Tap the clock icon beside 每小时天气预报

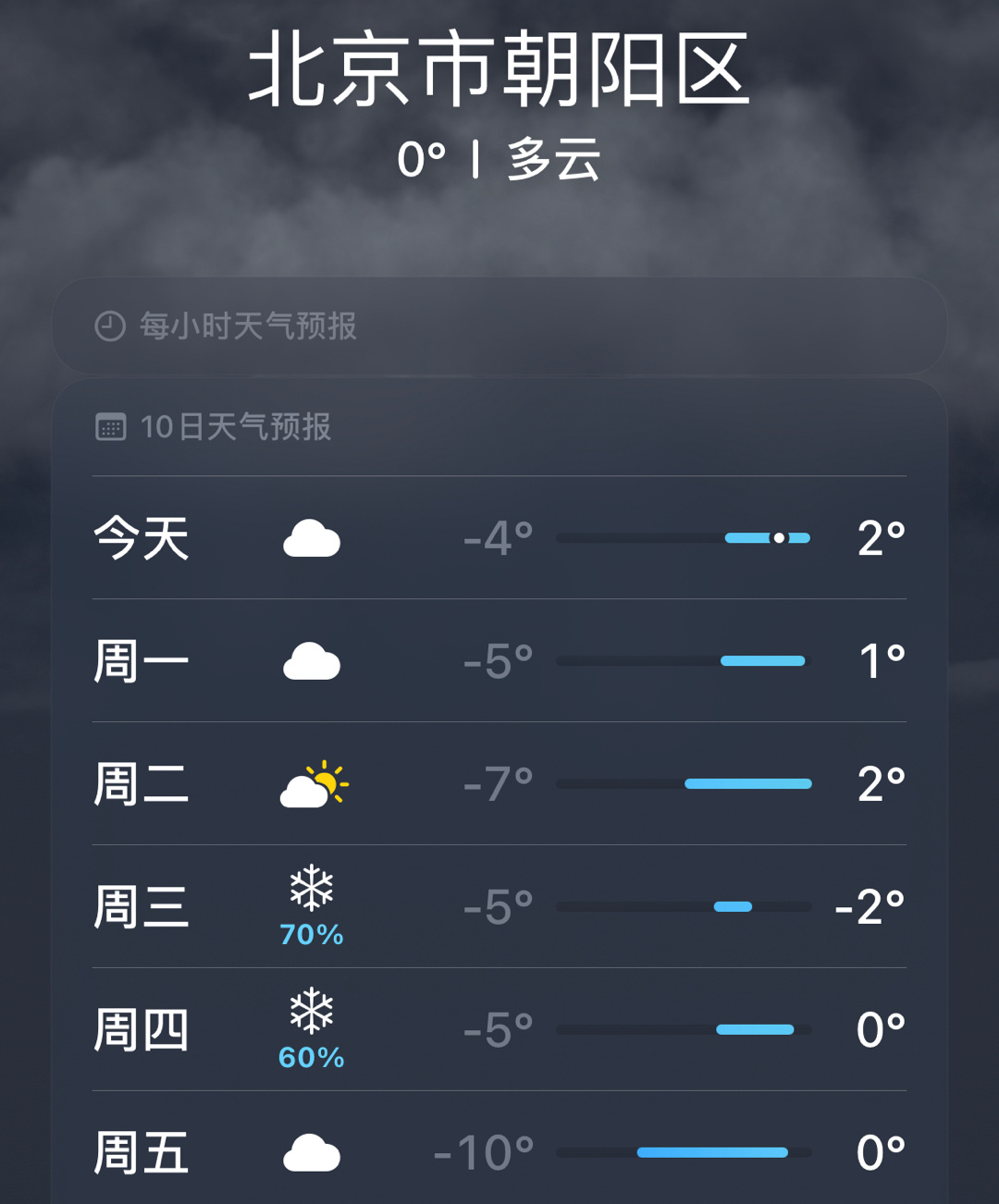tap(108, 326)
